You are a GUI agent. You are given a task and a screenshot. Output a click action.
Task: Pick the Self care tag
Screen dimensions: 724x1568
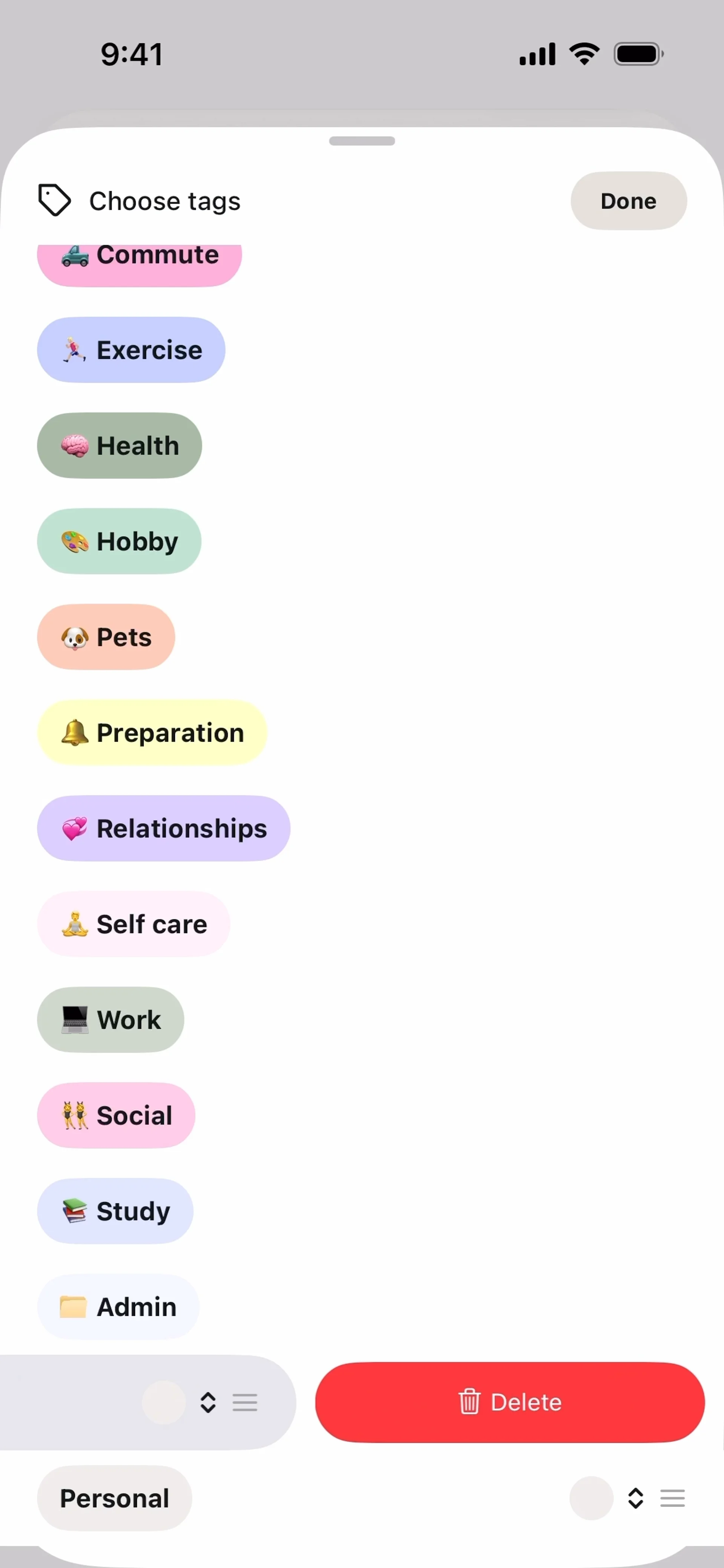(134, 923)
